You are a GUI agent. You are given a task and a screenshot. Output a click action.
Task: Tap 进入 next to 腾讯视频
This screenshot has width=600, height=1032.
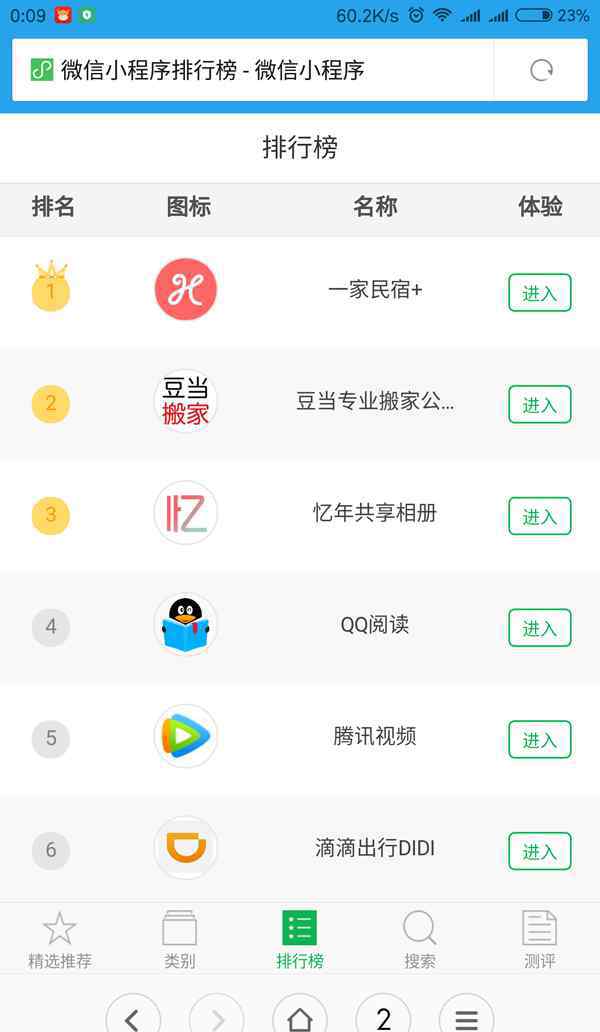coord(539,740)
